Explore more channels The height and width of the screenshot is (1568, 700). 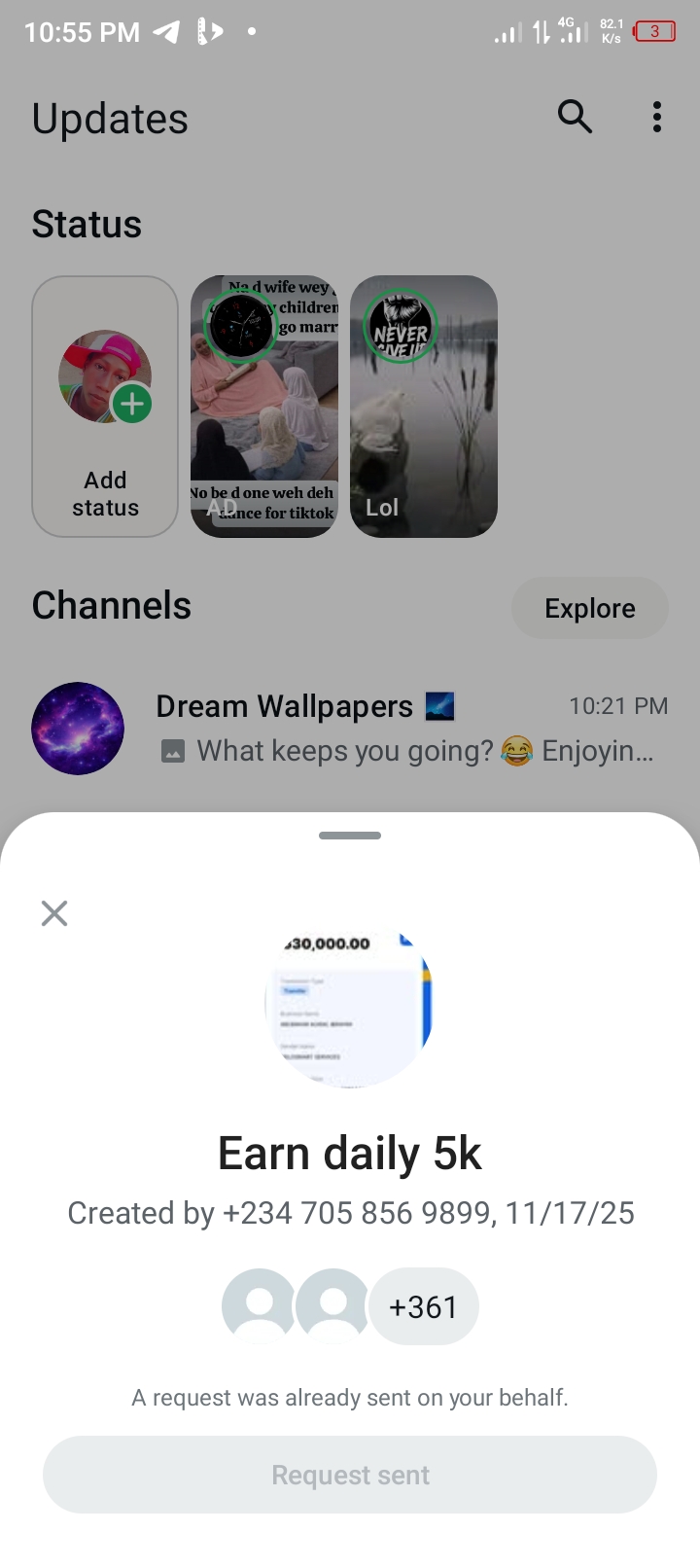click(589, 608)
